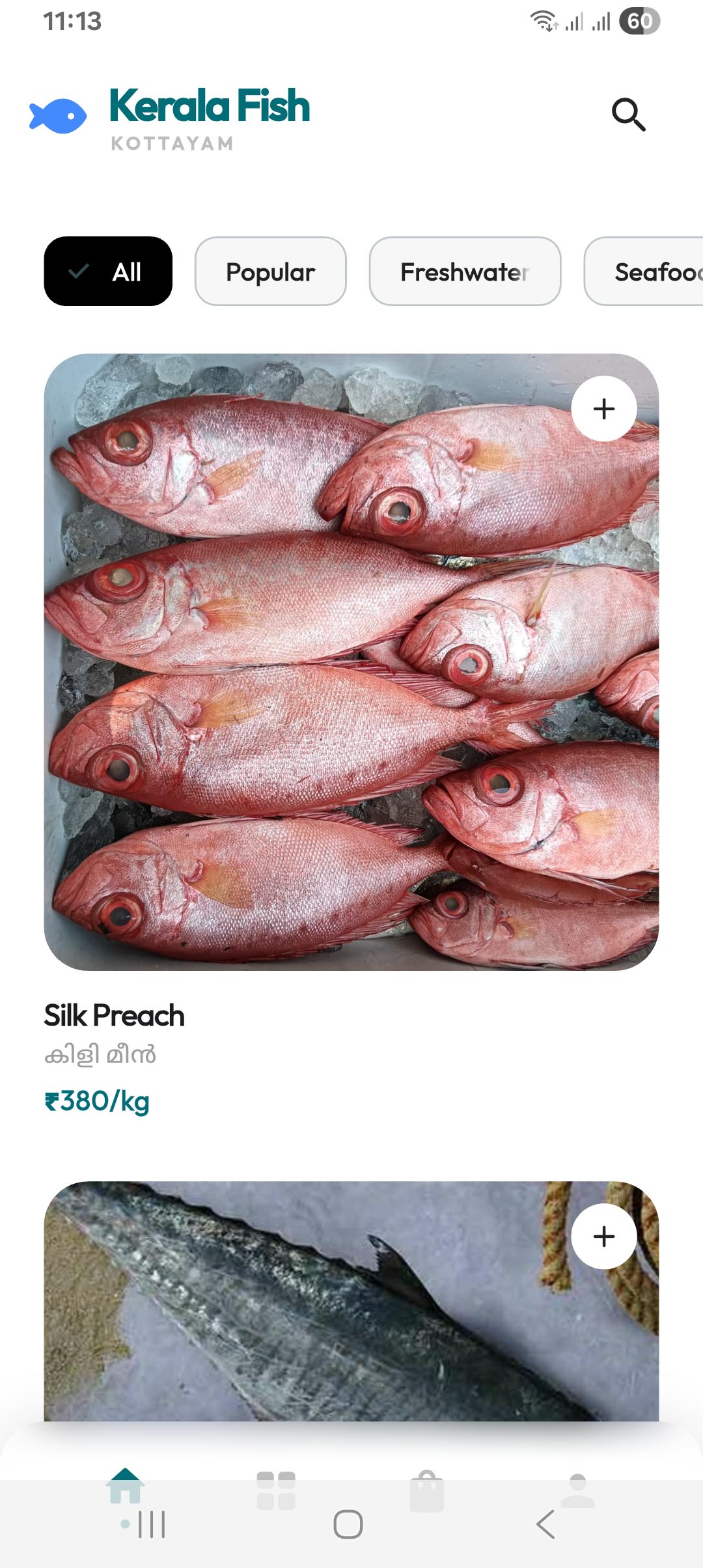703x1568 pixels.
Task: Go to the profile tab
Action: [x=578, y=1491]
